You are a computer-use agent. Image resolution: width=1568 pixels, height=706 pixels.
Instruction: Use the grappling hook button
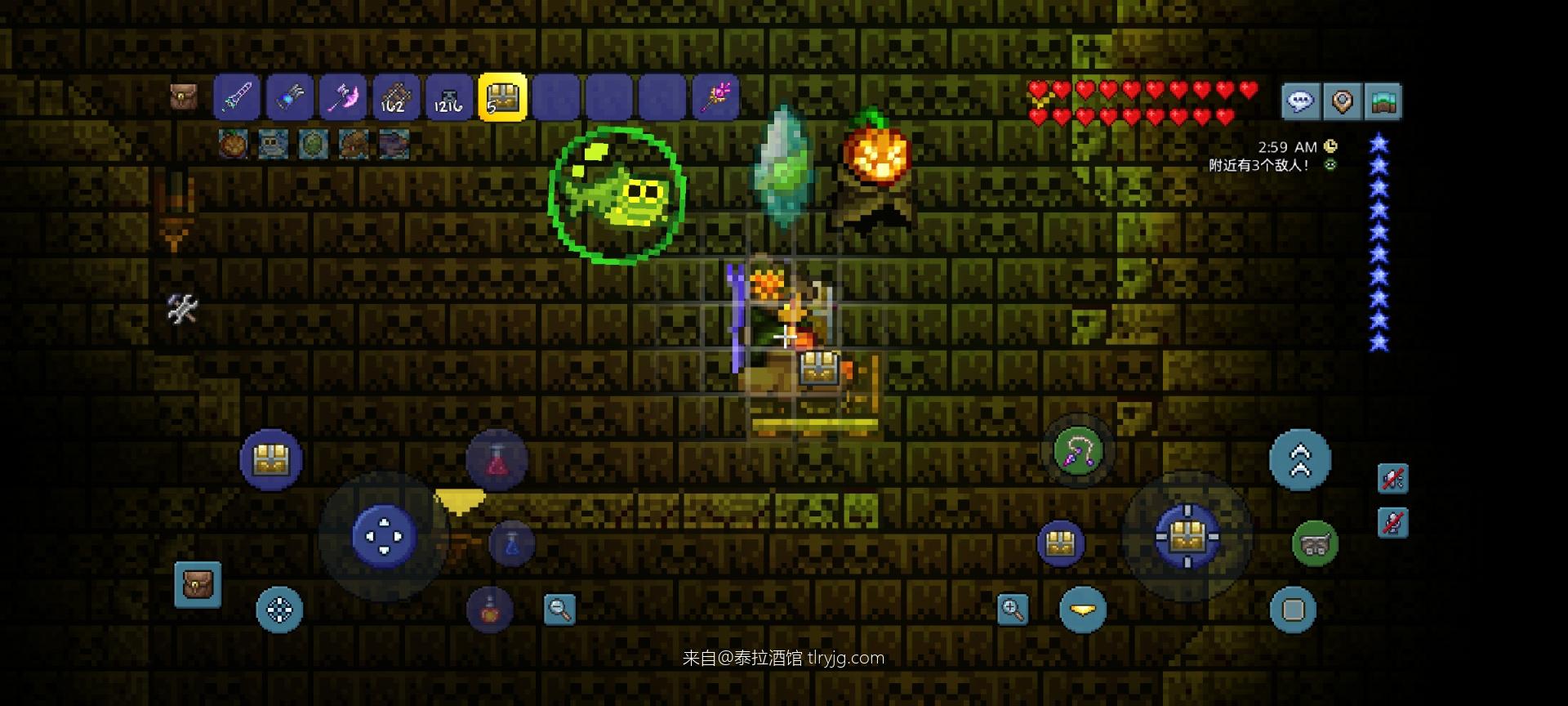[x=1078, y=451]
